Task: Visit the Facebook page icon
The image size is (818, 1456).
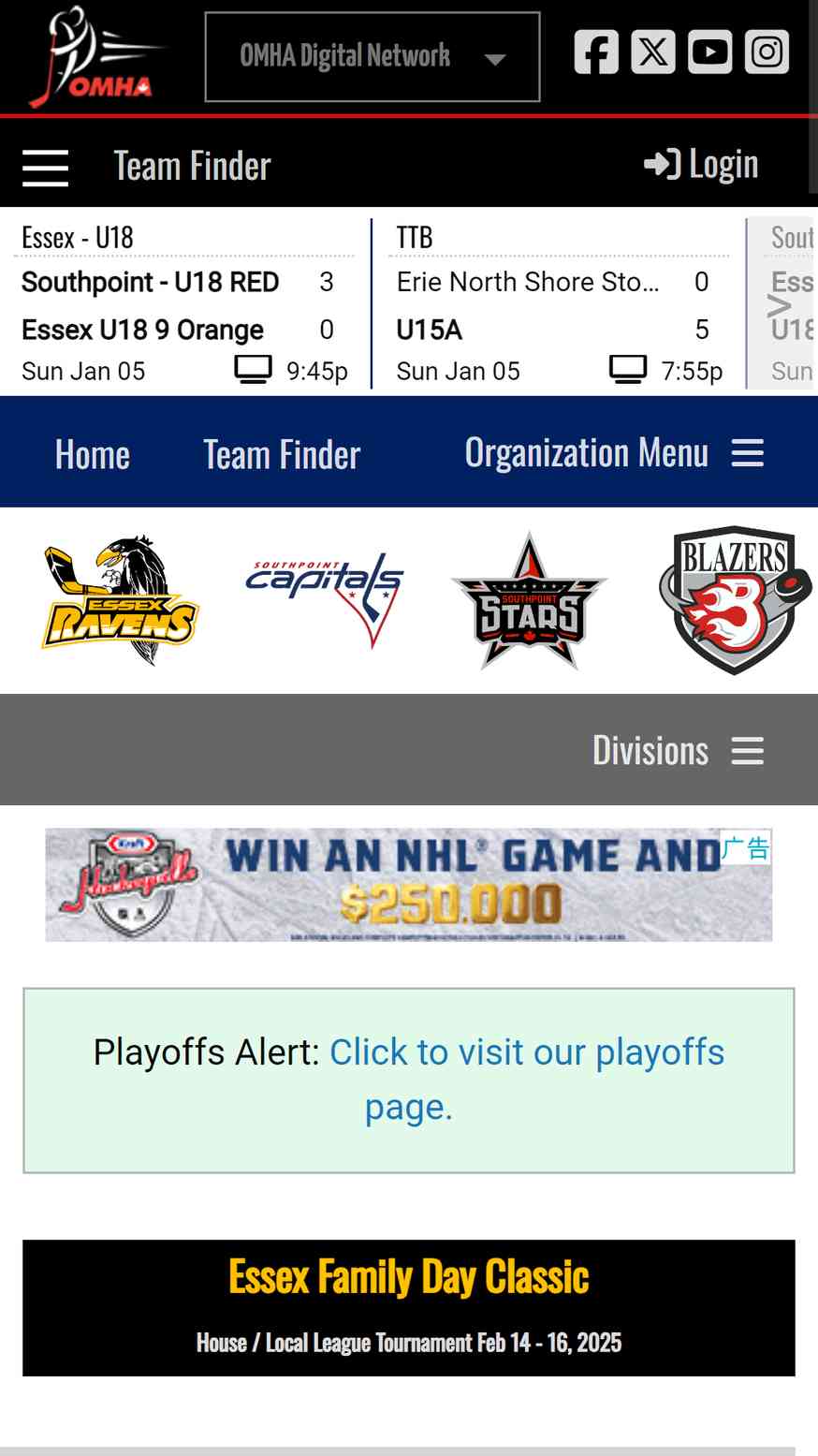Action: click(596, 51)
